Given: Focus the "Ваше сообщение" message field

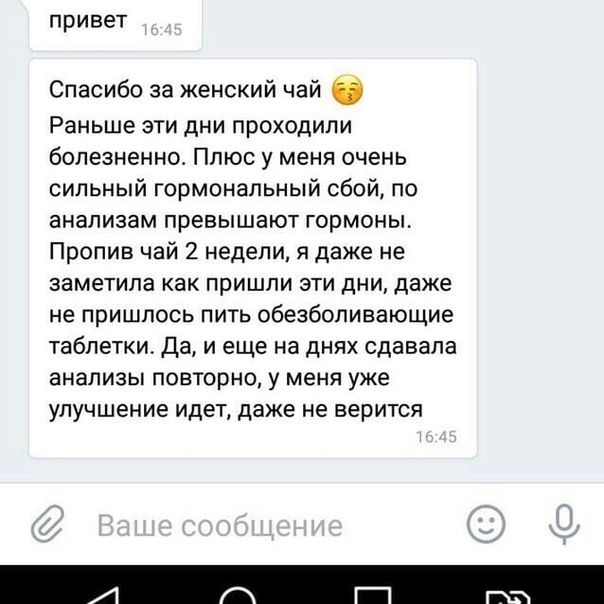Looking at the screenshot, I should pyautogui.click(x=220, y=525).
